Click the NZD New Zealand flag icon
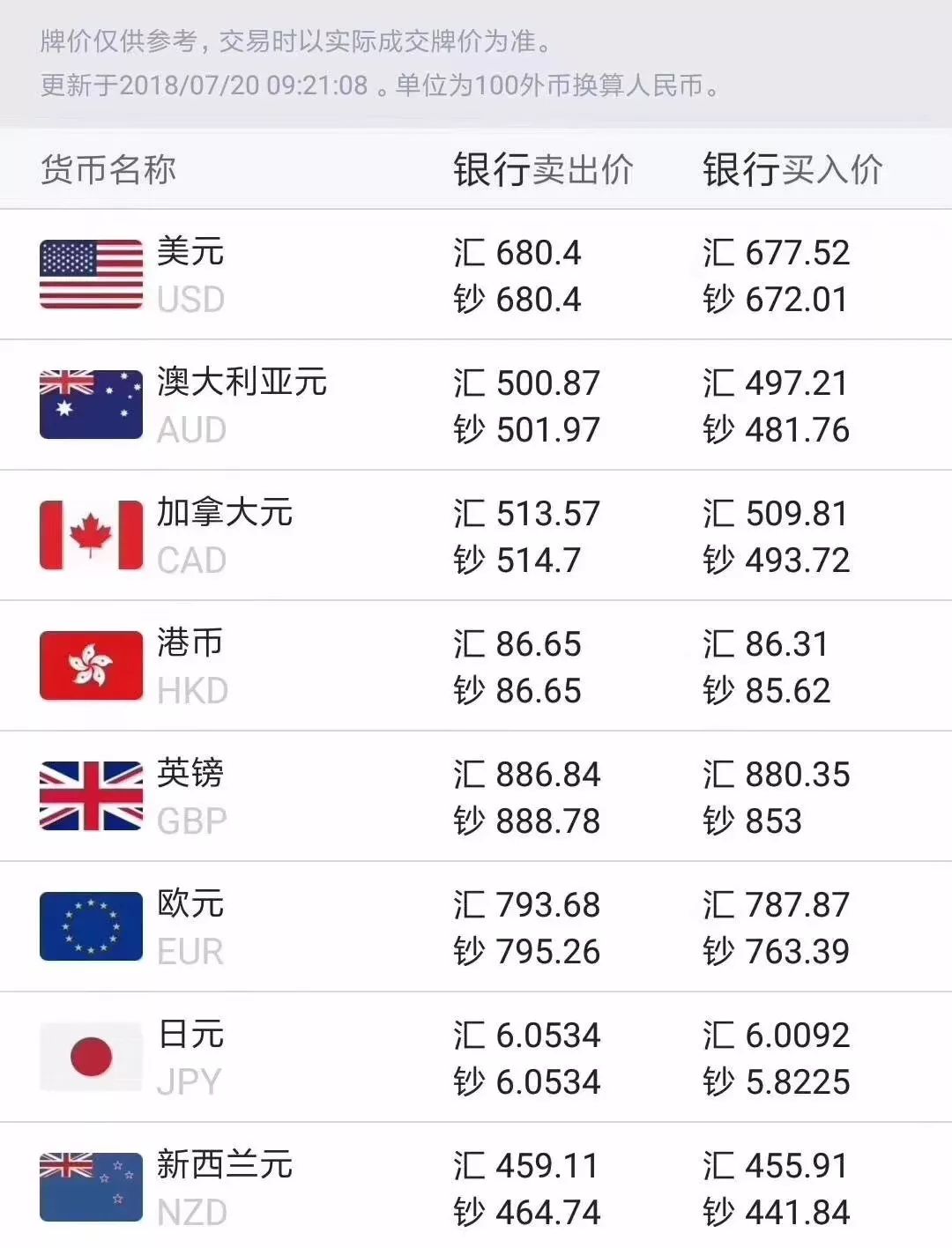952x1248 pixels. point(91,1184)
